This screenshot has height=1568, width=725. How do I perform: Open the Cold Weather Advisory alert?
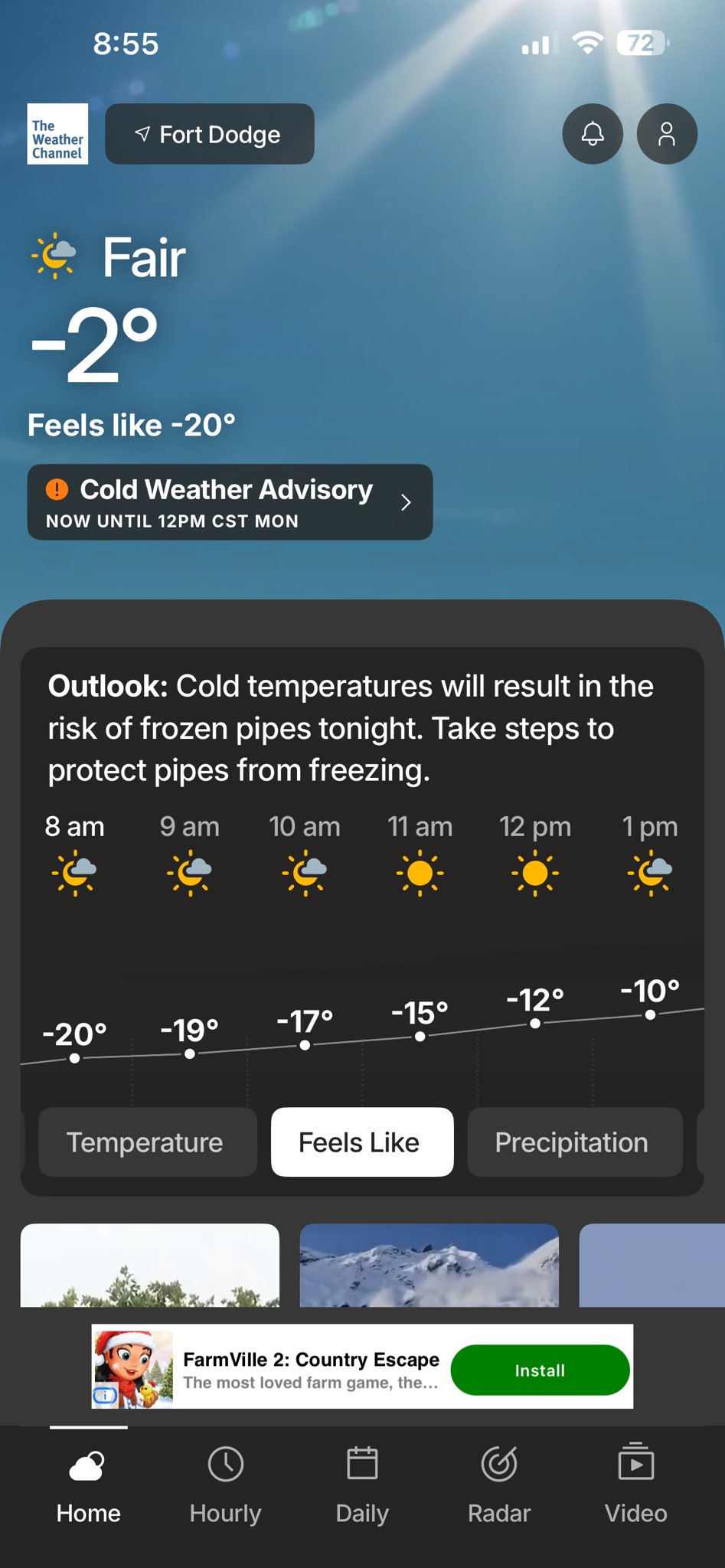(x=230, y=502)
